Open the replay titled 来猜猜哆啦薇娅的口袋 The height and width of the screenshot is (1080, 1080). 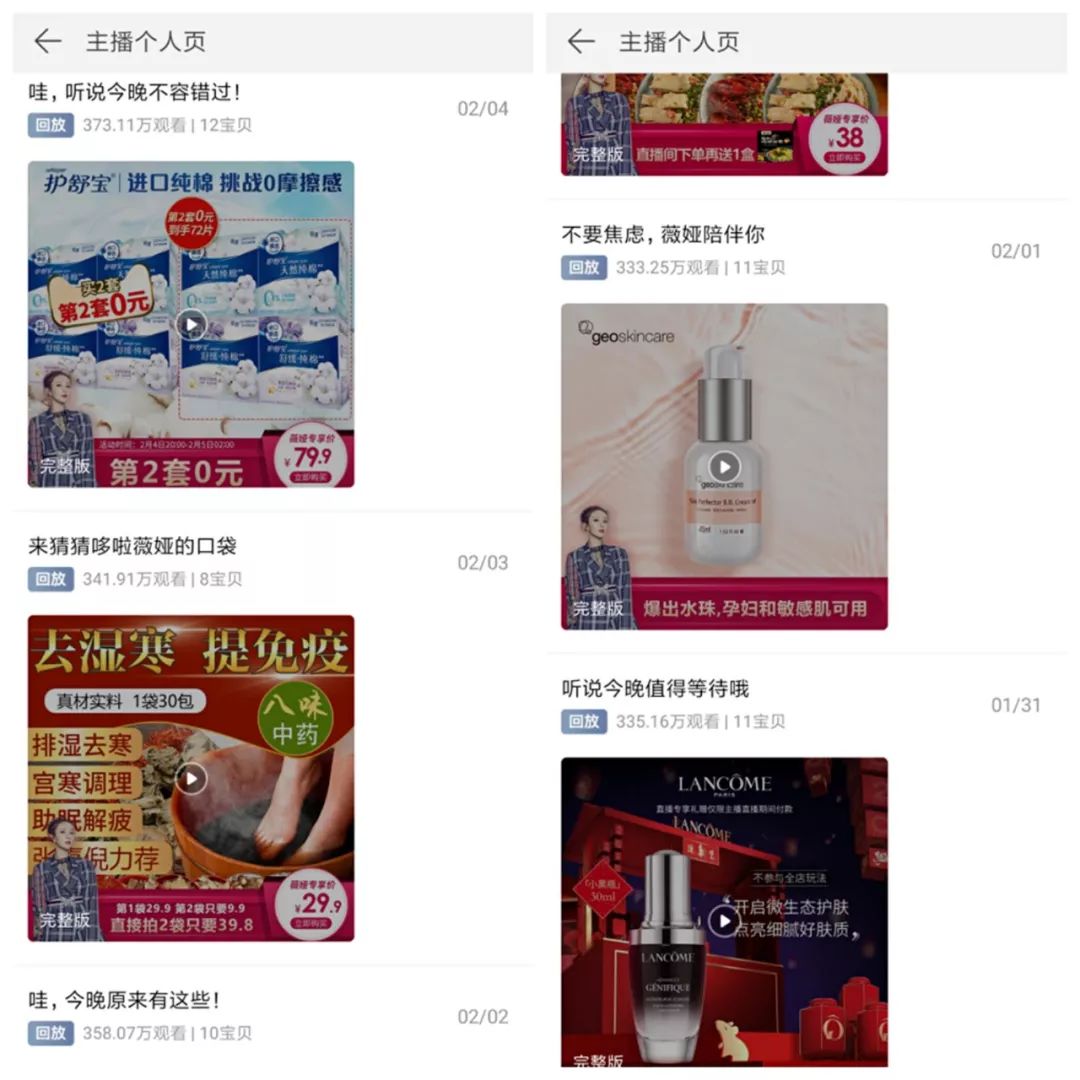tap(133, 546)
